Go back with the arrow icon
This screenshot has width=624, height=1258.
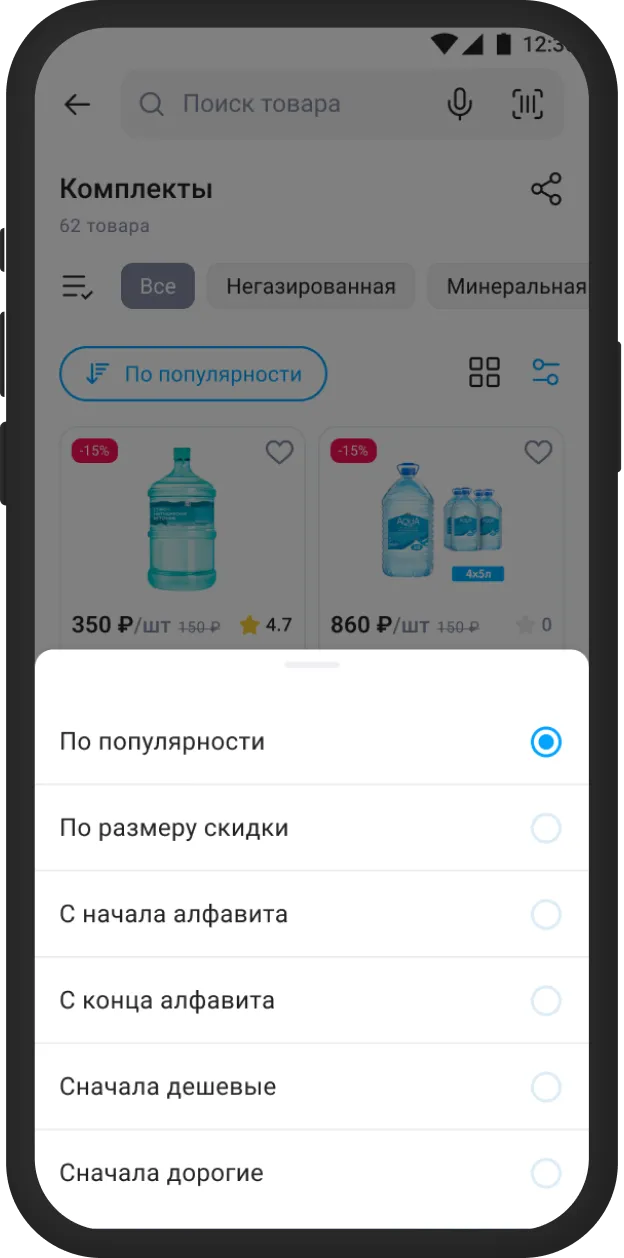[x=77, y=104]
